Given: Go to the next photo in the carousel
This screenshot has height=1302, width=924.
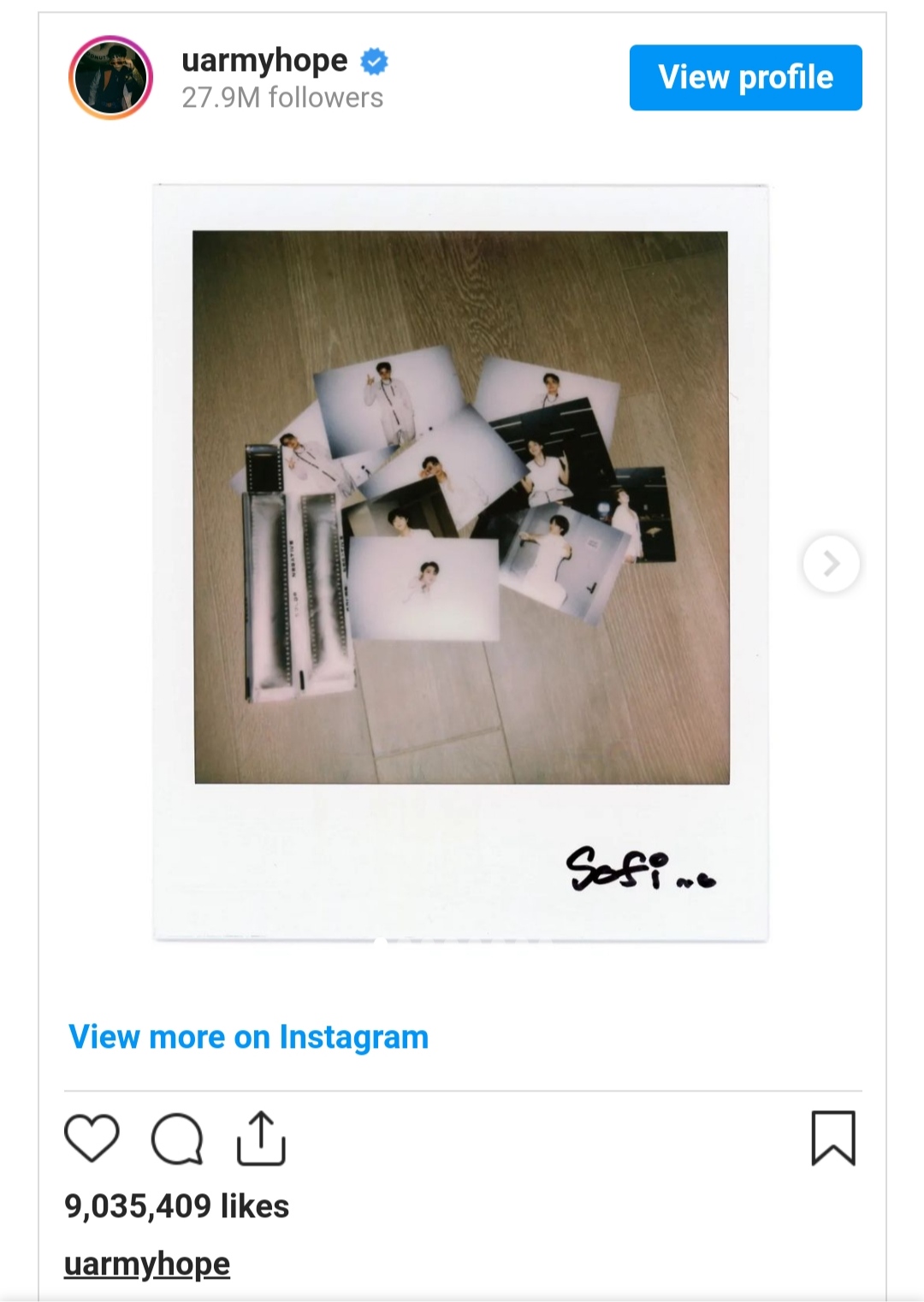Looking at the screenshot, I should (831, 564).
